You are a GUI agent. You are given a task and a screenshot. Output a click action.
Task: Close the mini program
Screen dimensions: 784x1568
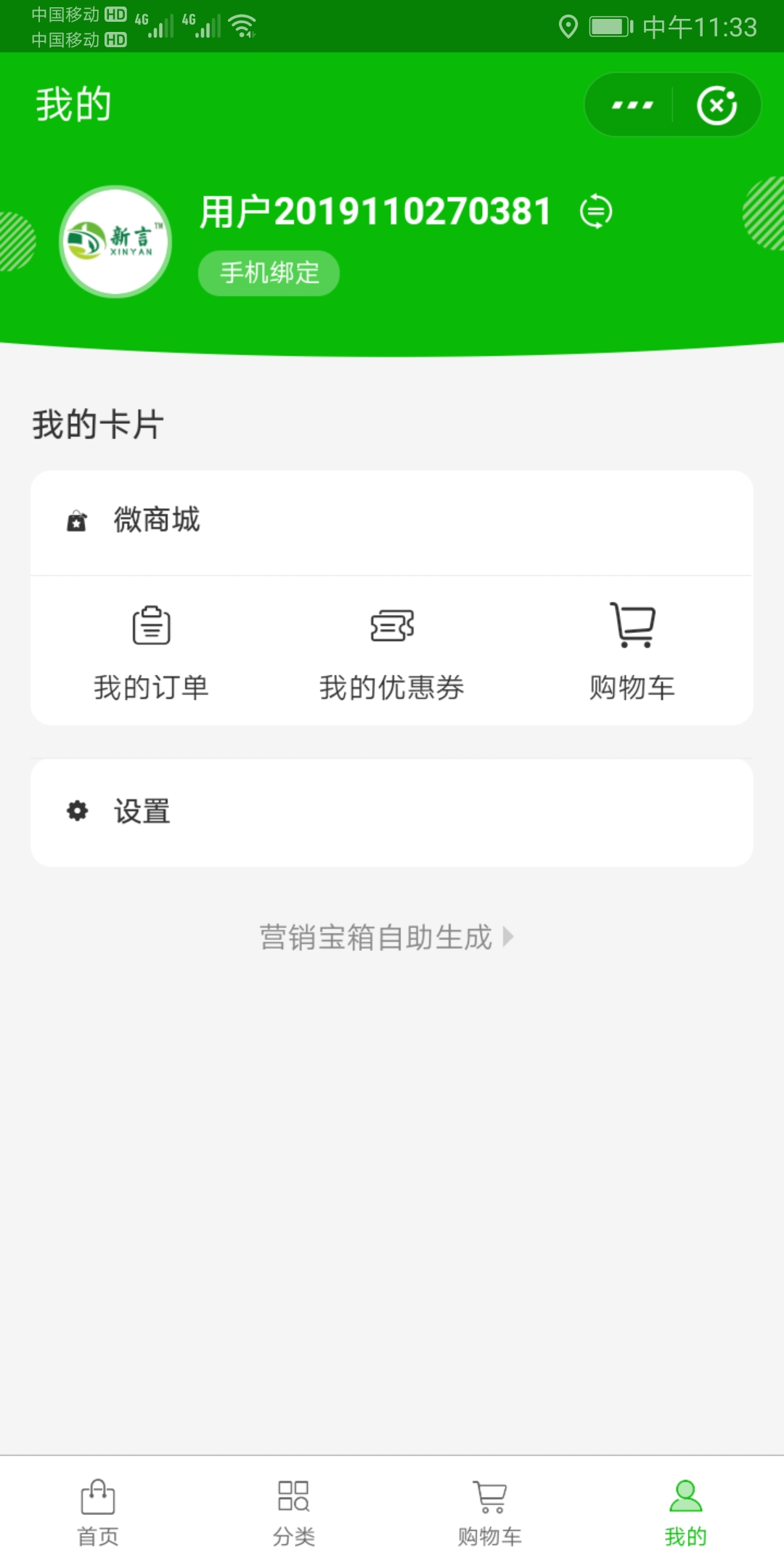click(716, 105)
